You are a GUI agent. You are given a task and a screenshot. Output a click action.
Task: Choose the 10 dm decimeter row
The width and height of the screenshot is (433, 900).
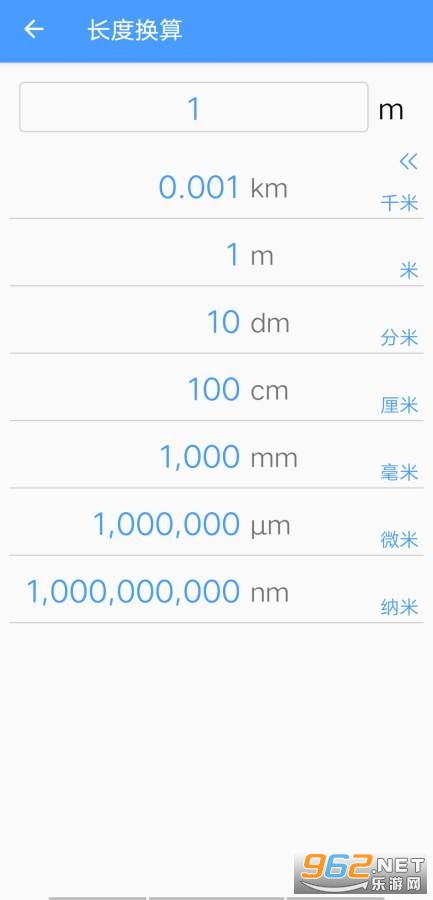[216, 320]
